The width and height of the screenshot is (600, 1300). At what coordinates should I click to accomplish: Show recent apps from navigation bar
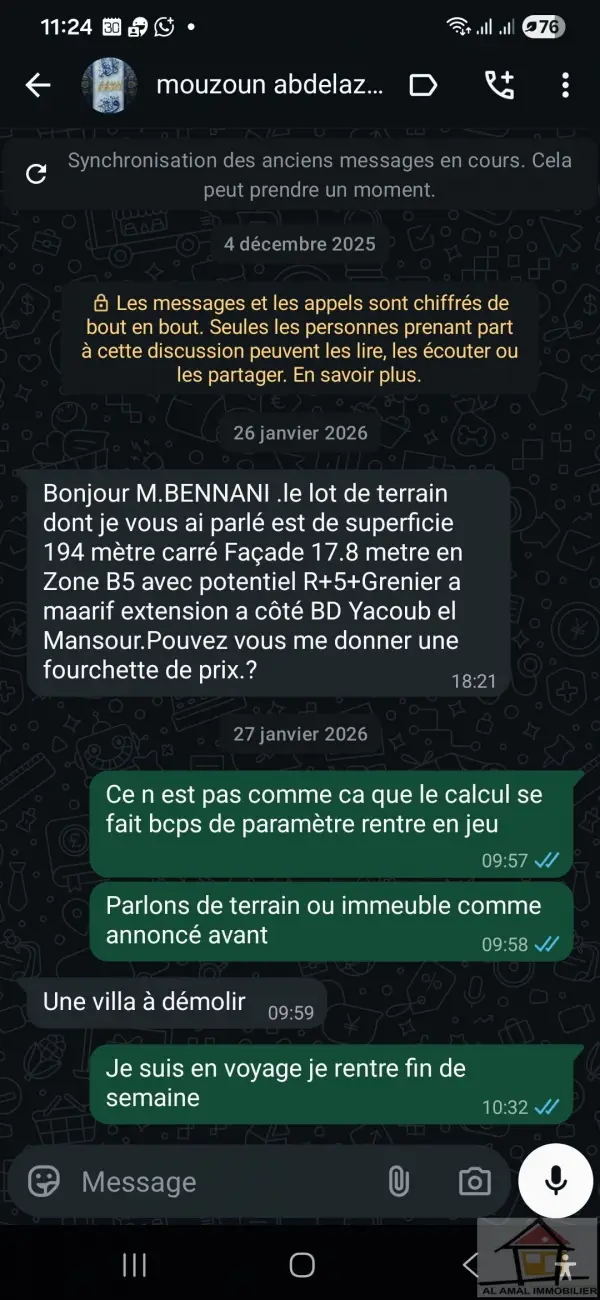(134, 1265)
